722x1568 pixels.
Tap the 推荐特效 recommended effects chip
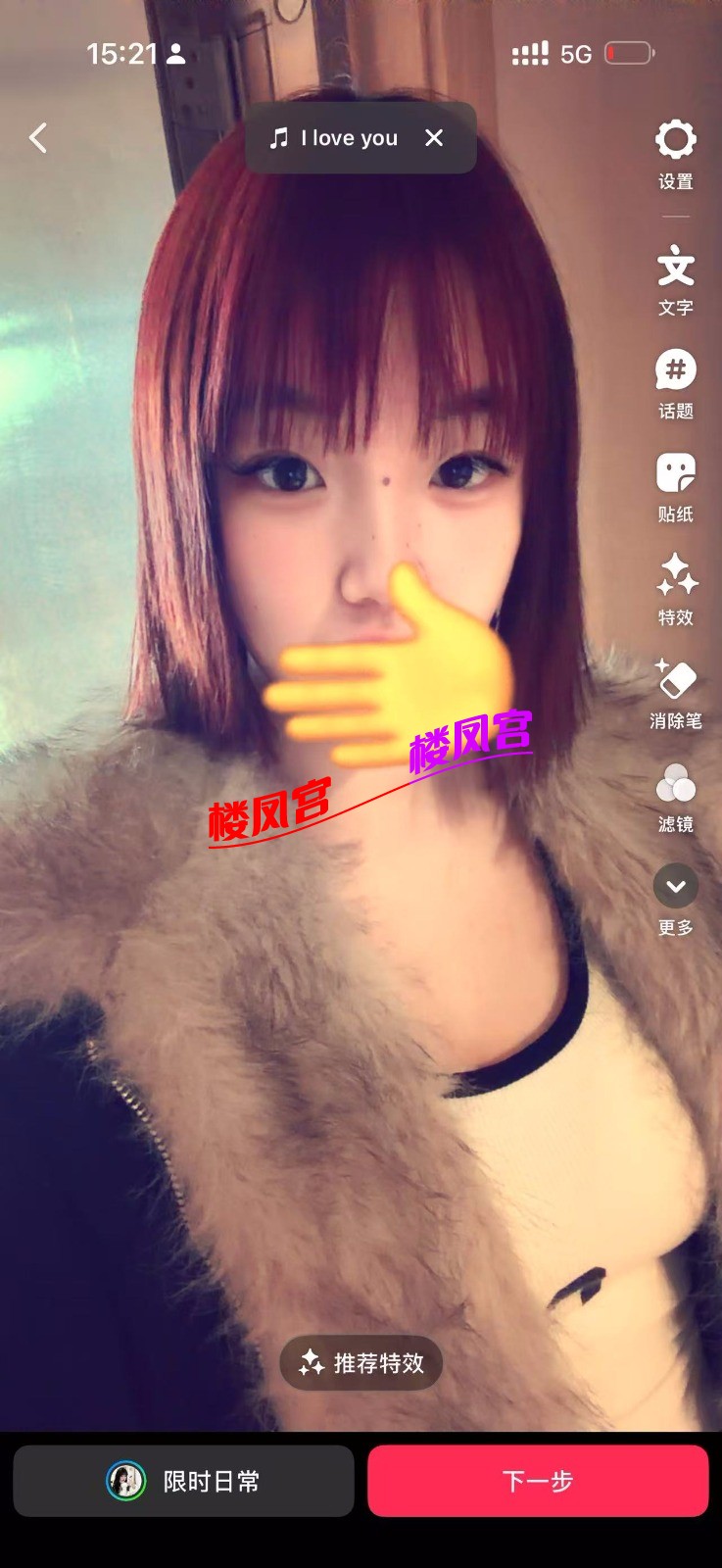point(361,1362)
